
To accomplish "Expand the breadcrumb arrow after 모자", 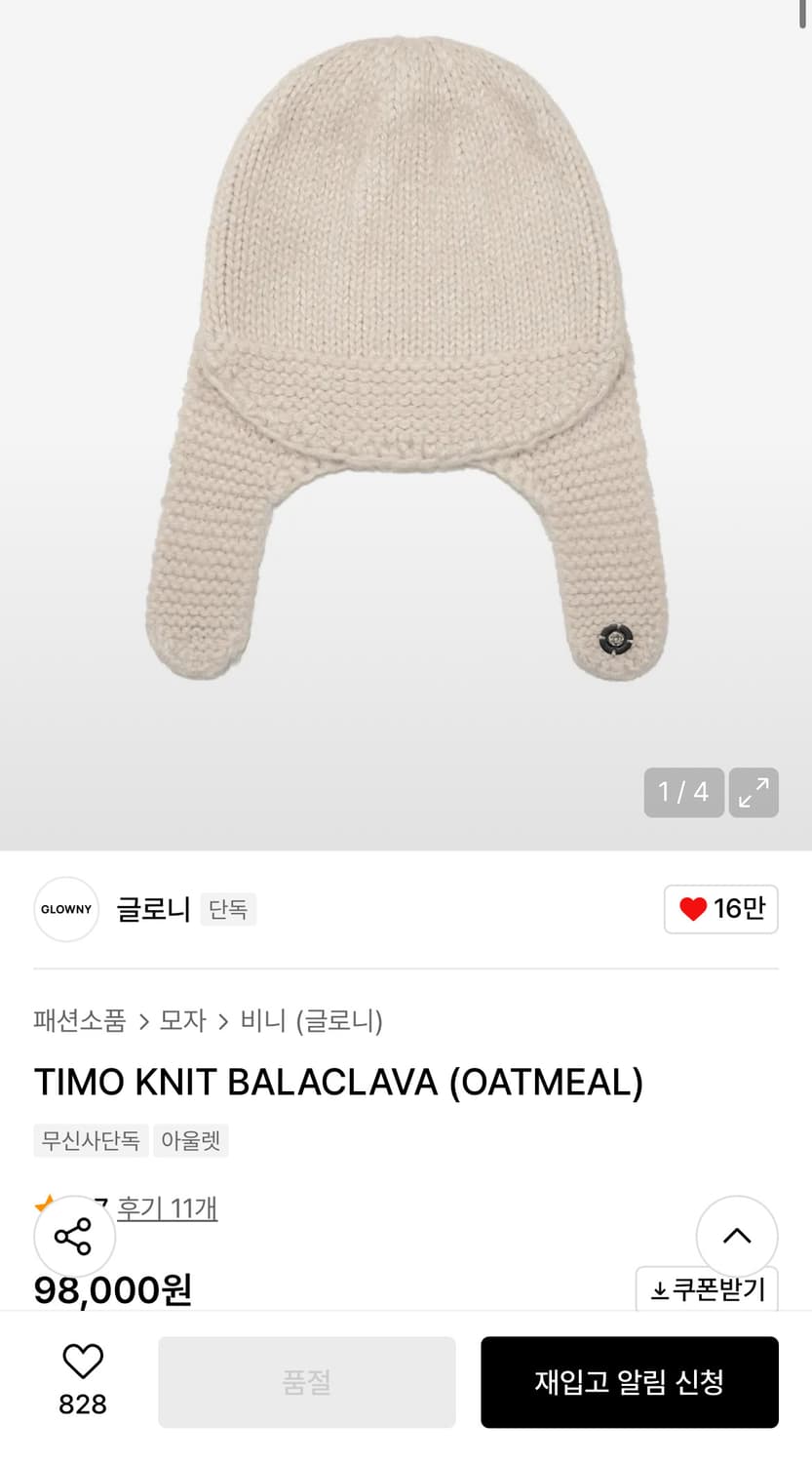I will 224,1021.
